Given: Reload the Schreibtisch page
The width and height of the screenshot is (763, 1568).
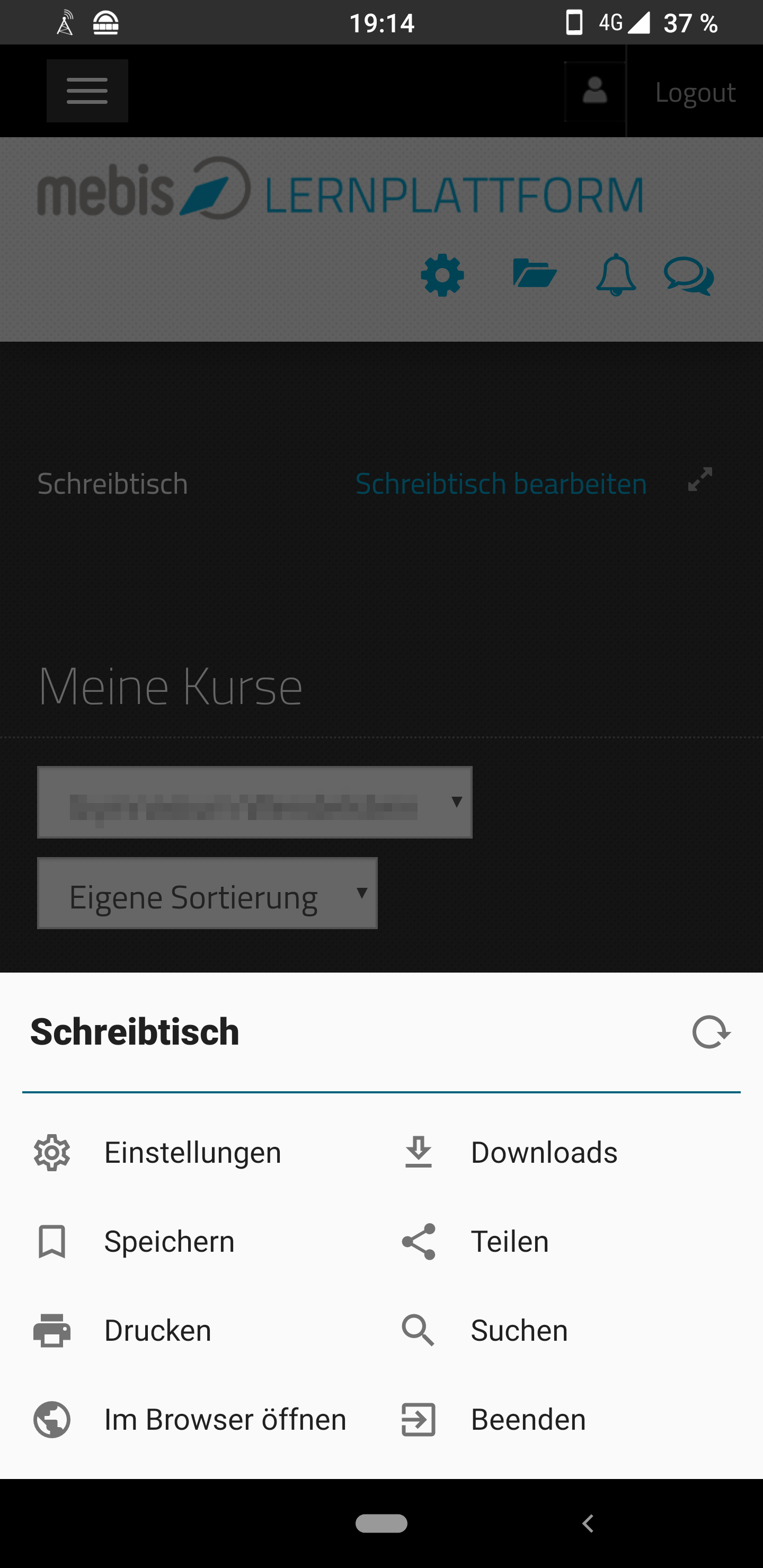Looking at the screenshot, I should click(711, 1032).
